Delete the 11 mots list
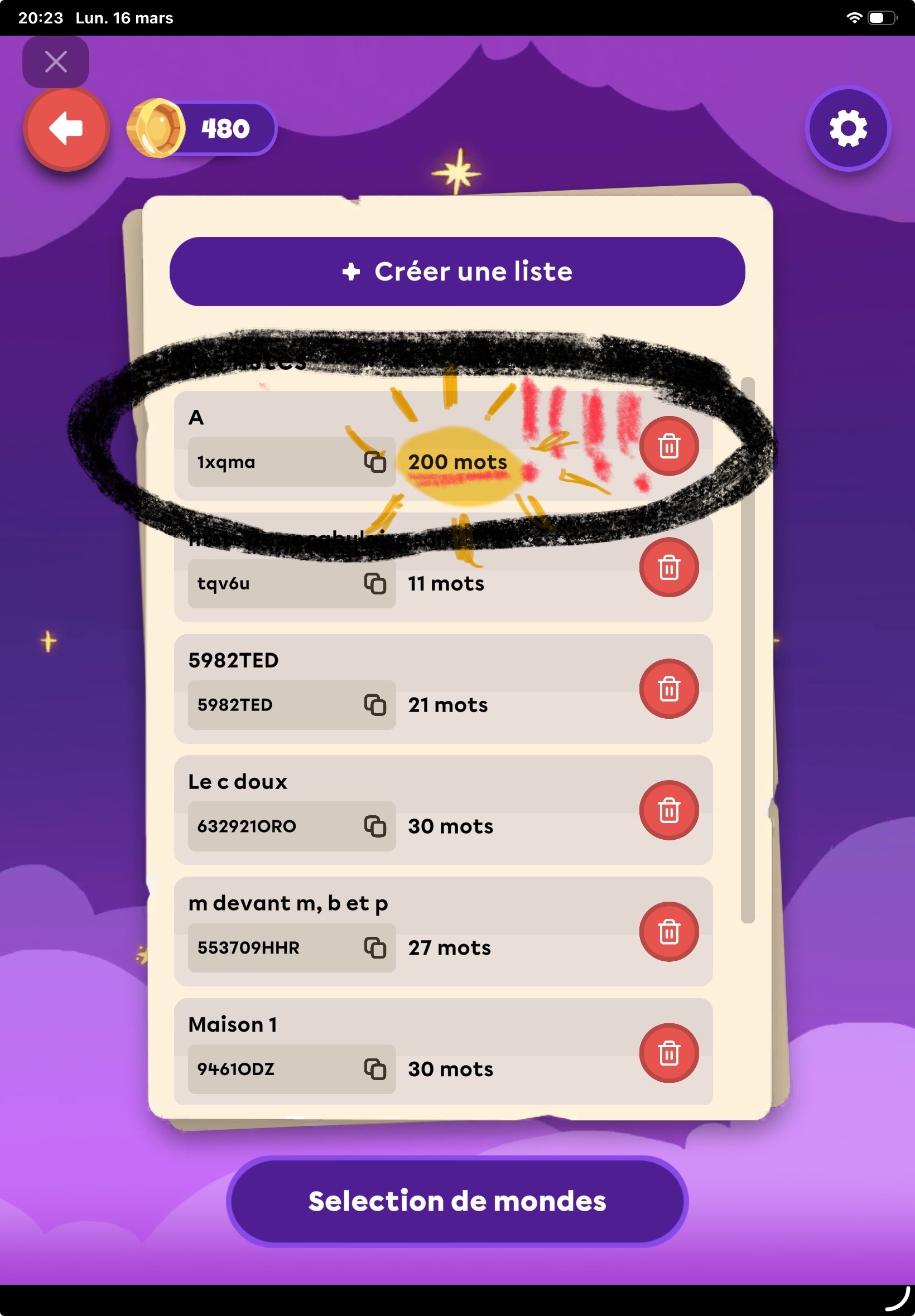 (x=668, y=568)
